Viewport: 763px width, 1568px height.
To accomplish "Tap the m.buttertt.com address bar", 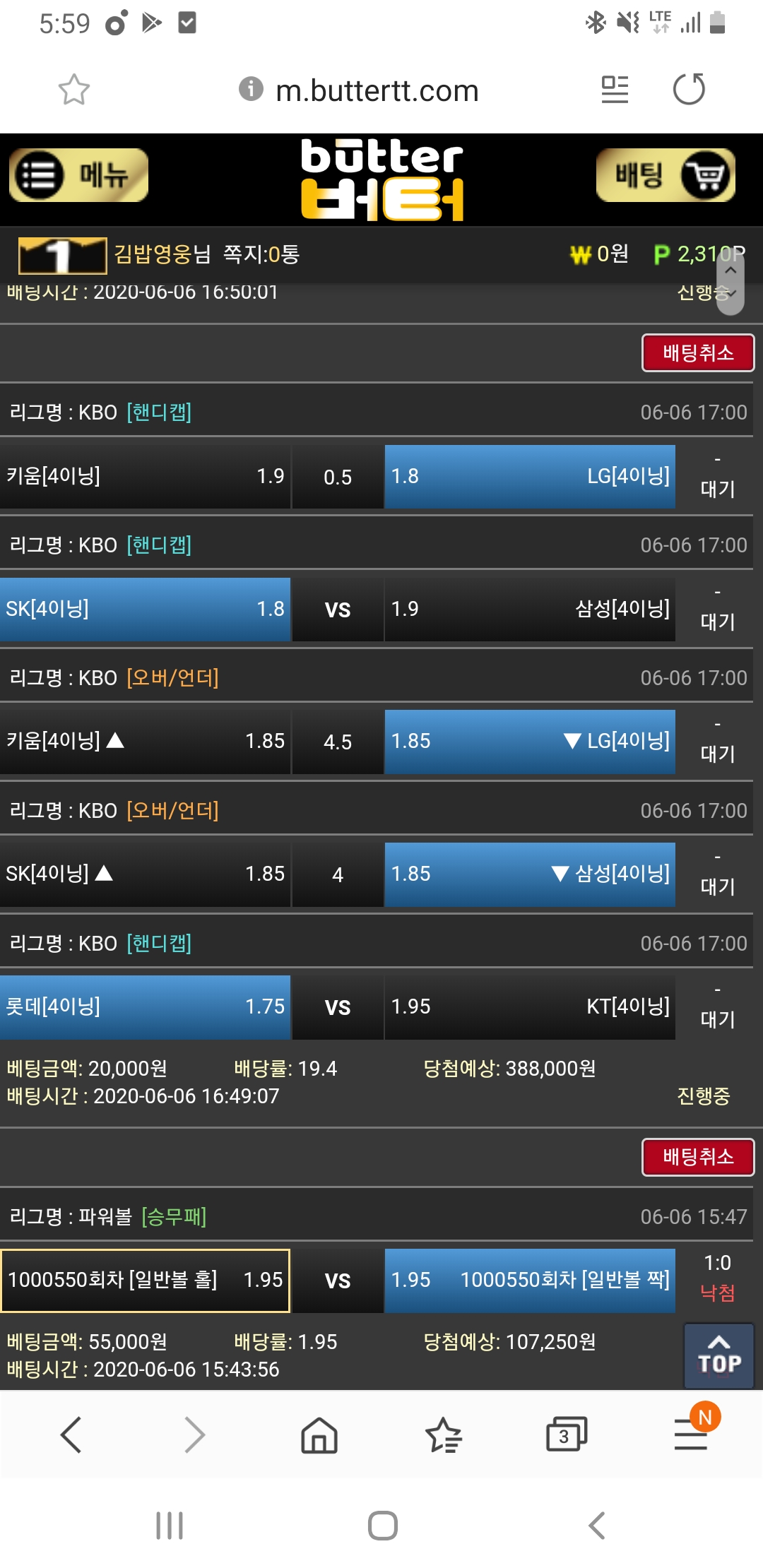I will click(377, 90).
